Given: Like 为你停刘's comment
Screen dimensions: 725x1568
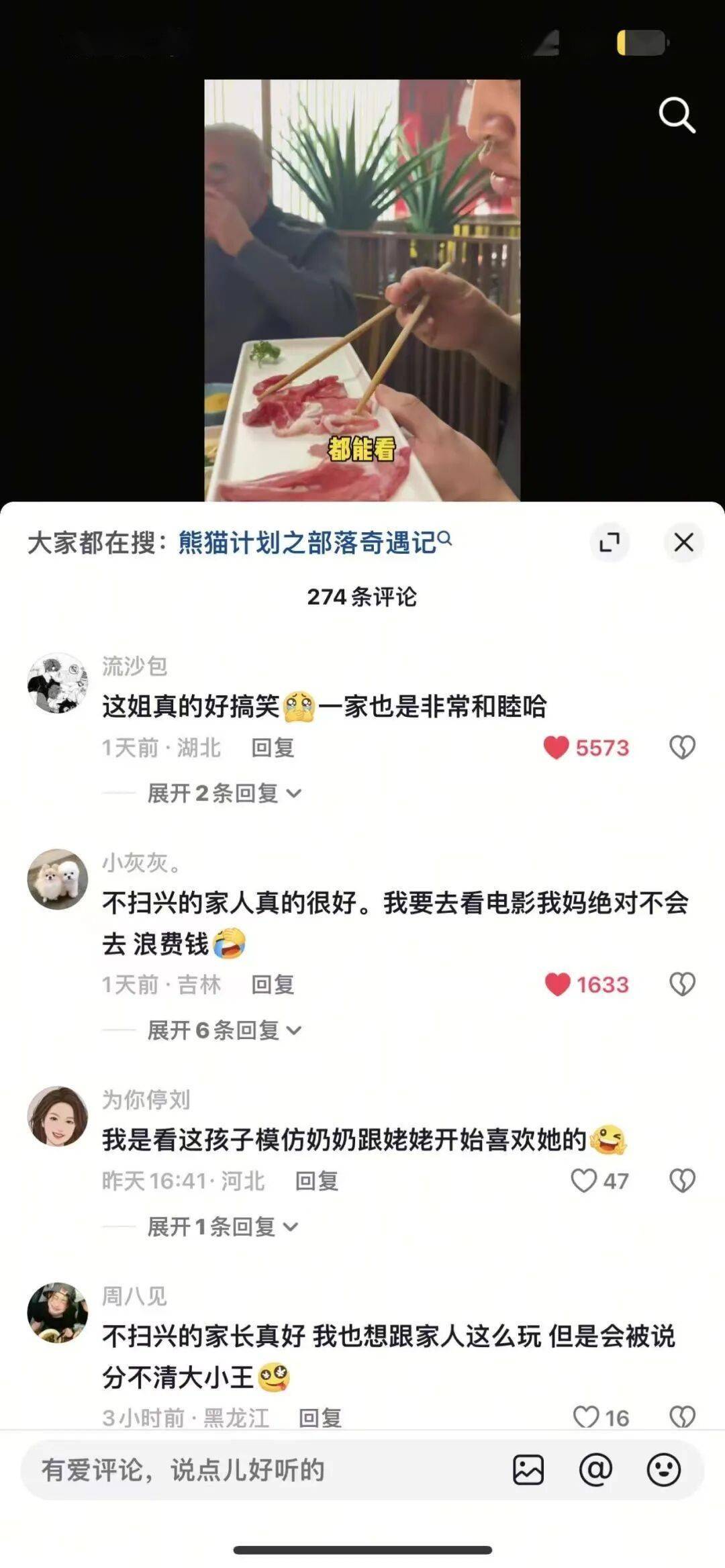Looking at the screenshot, I should click(x=583, y=1181).
